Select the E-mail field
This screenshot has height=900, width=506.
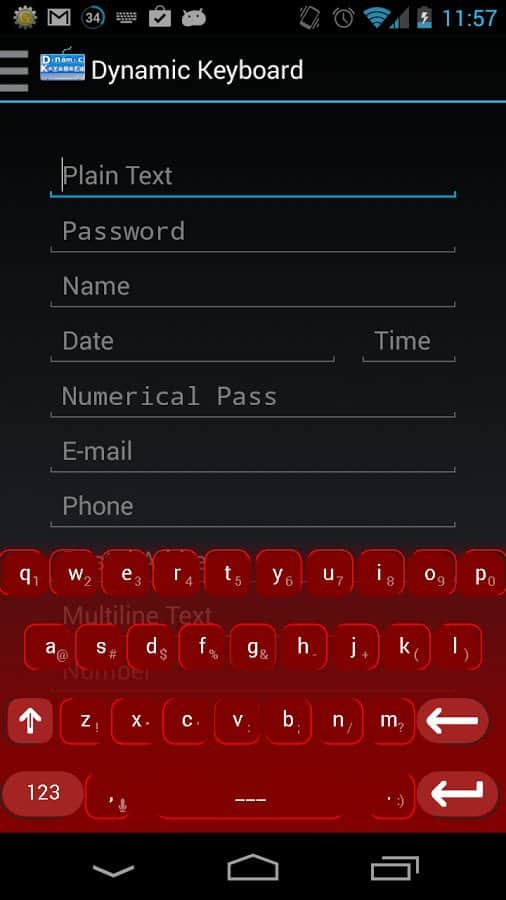point(253,452)
